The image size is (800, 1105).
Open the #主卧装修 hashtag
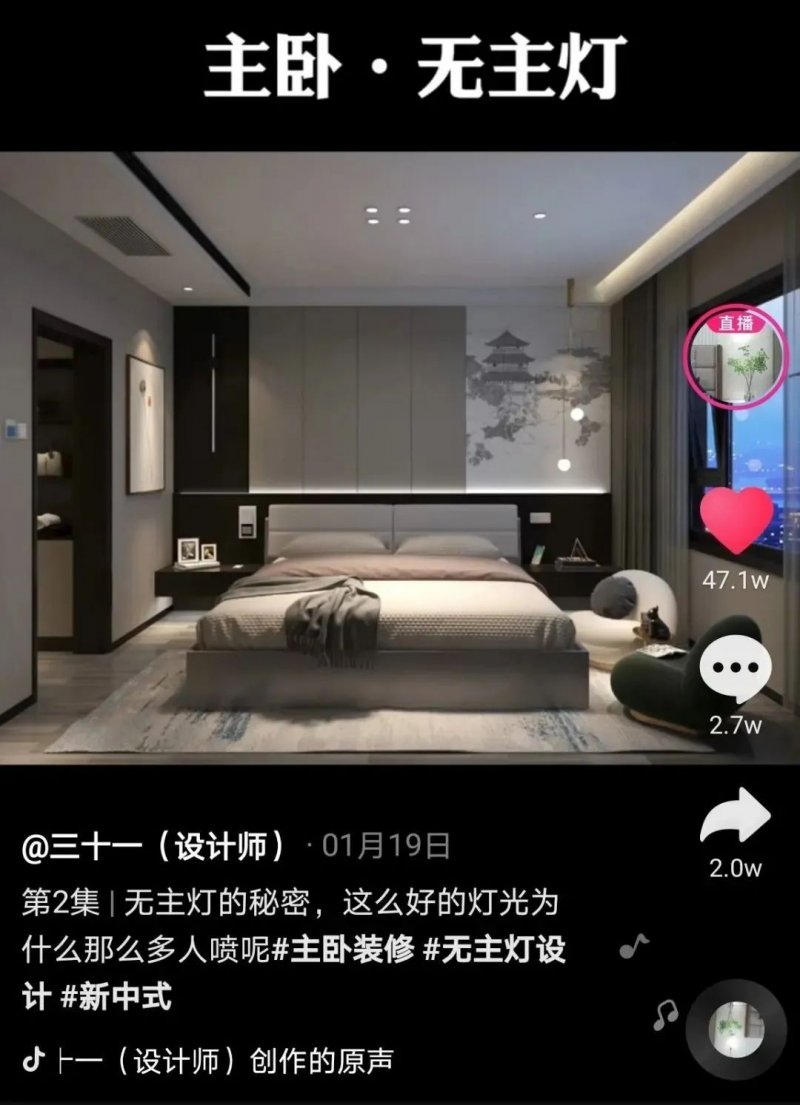(343, 950)
